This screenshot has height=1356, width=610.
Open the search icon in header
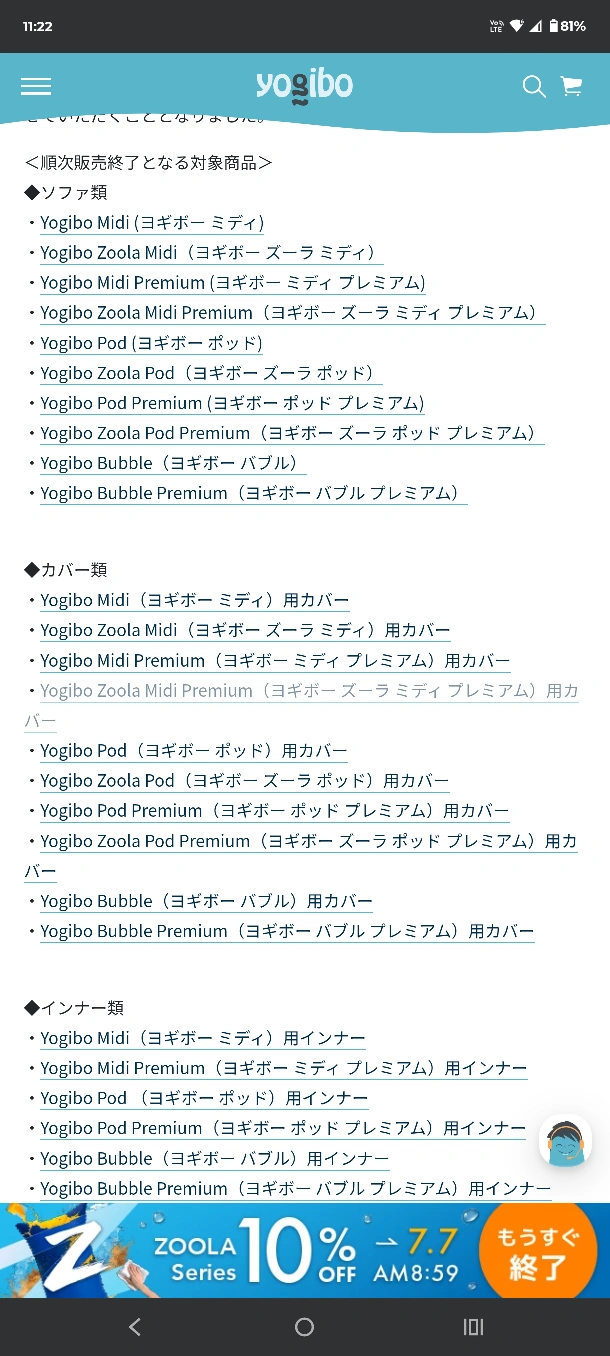coord(534,87)
